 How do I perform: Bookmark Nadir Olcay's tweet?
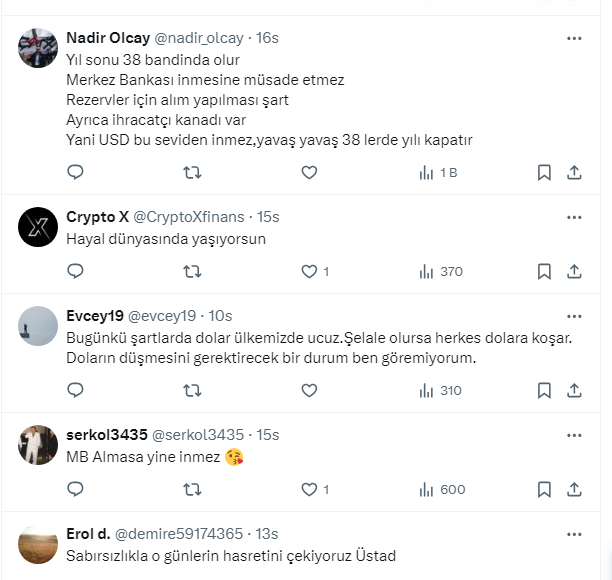click(x=544, y=172)
